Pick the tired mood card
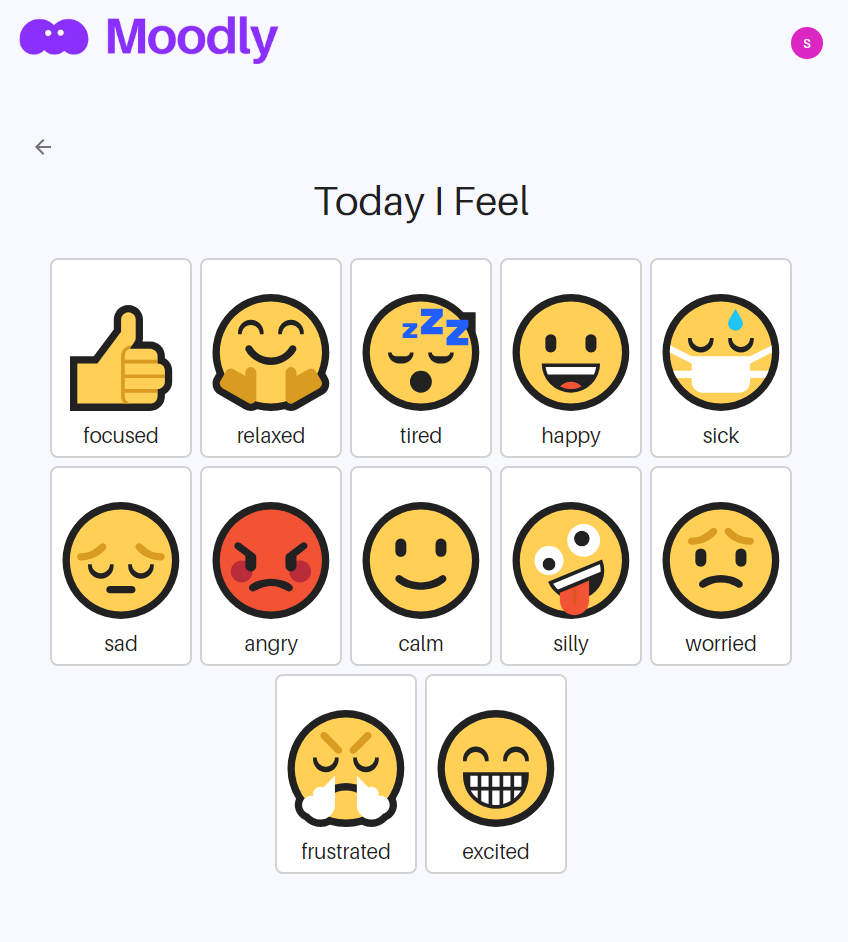This screenshot has width=848, height=942. coord(421,358)
